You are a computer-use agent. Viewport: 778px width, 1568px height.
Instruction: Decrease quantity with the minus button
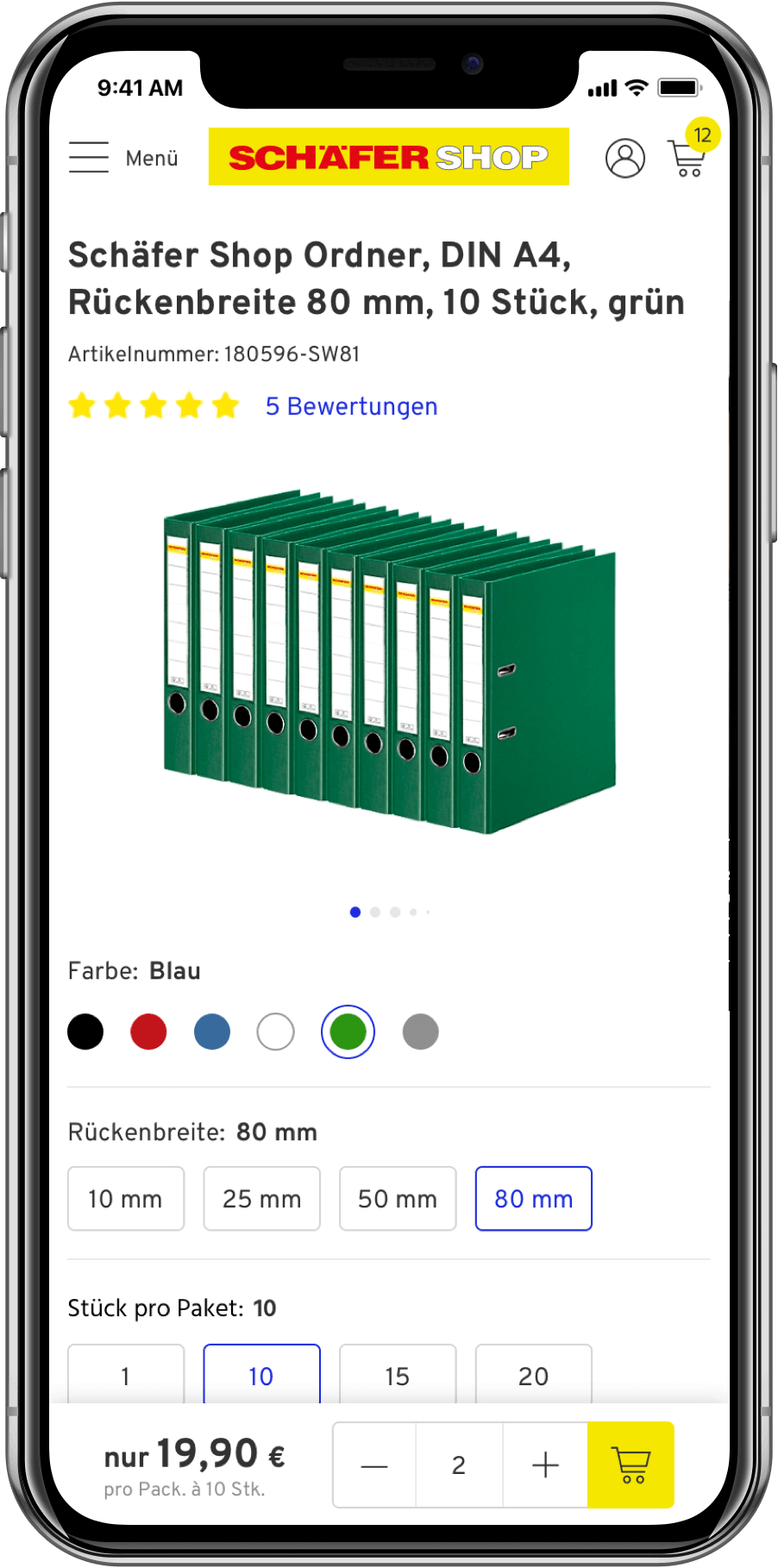point(374,1465)
